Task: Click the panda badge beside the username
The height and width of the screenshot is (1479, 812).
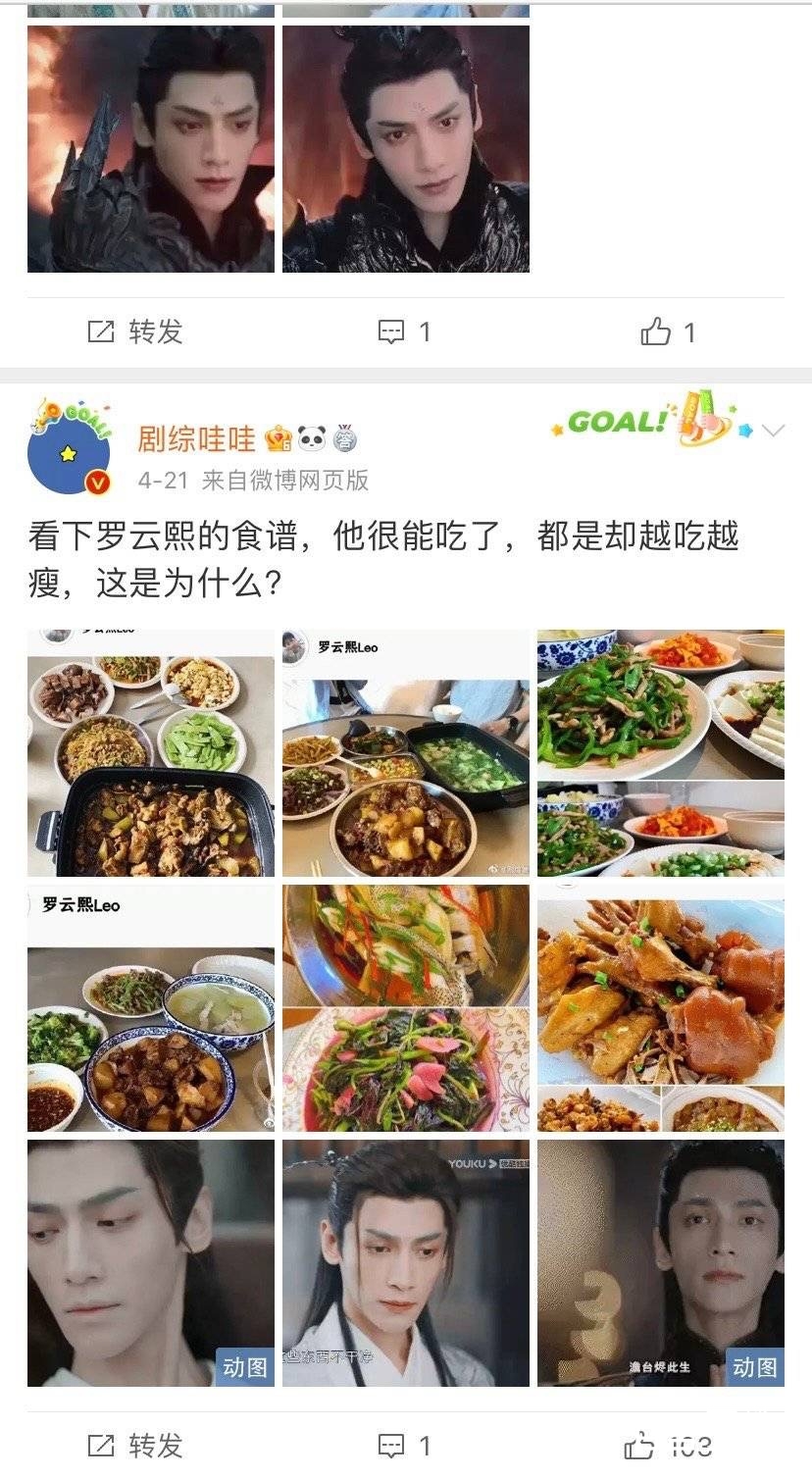Action: (311, 437)
